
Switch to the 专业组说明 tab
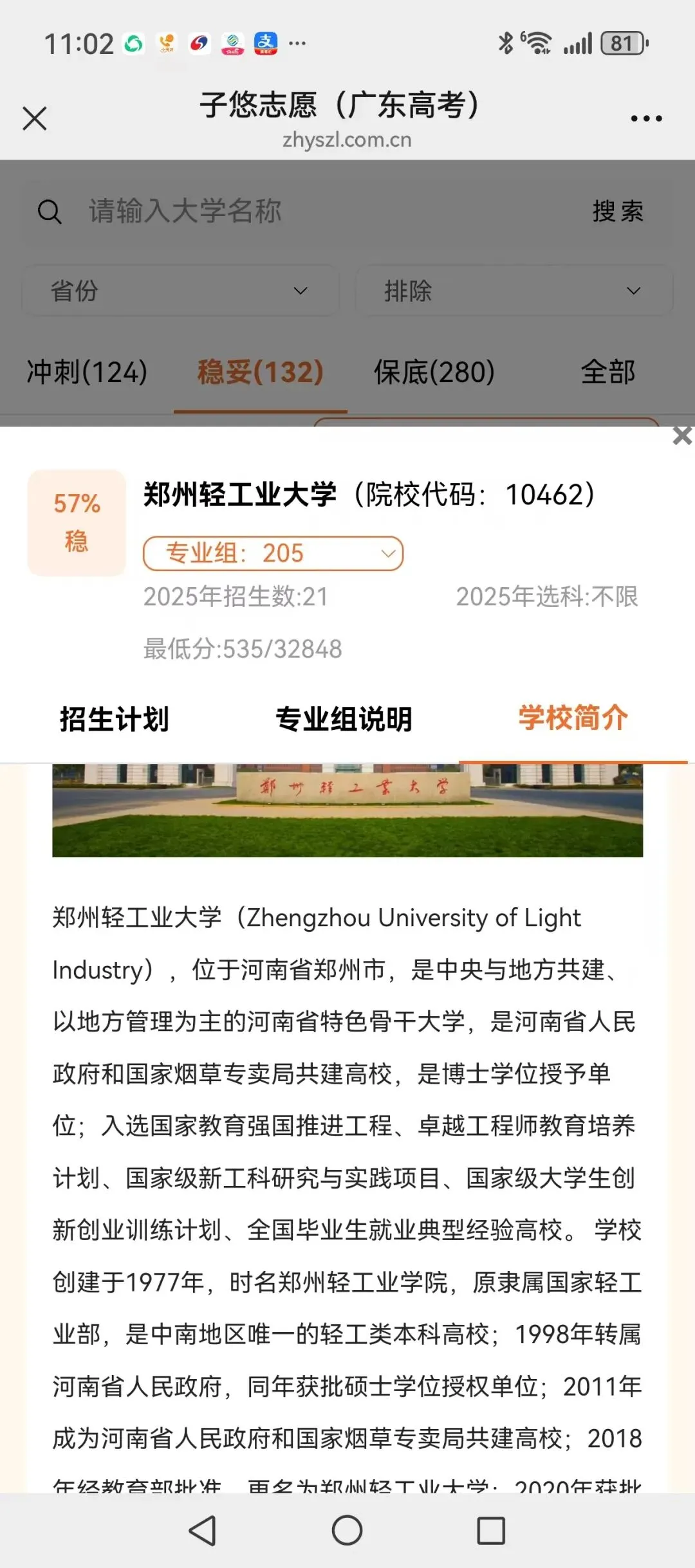point(344,719)
